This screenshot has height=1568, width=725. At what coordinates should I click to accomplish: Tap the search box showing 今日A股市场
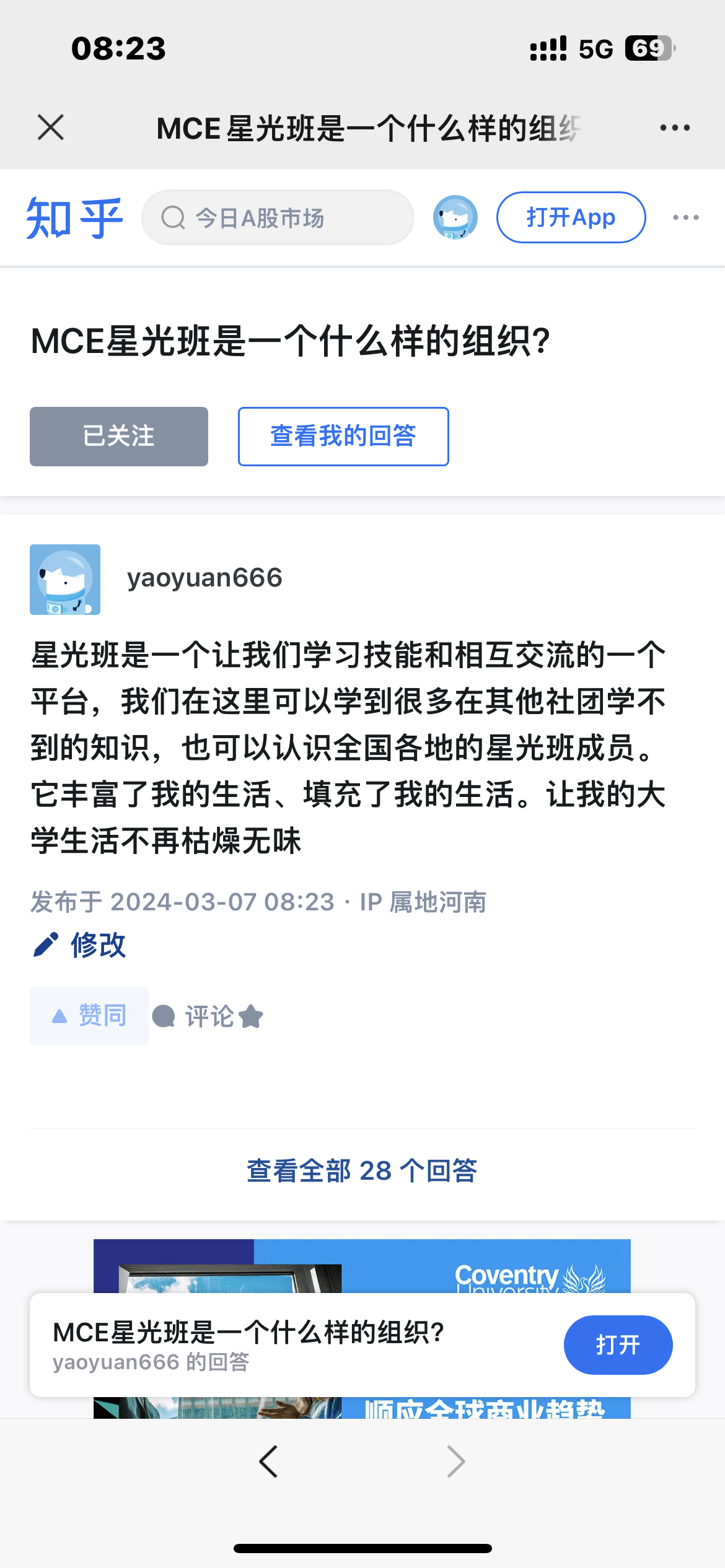pyautogui.click(x=278, y=218)
